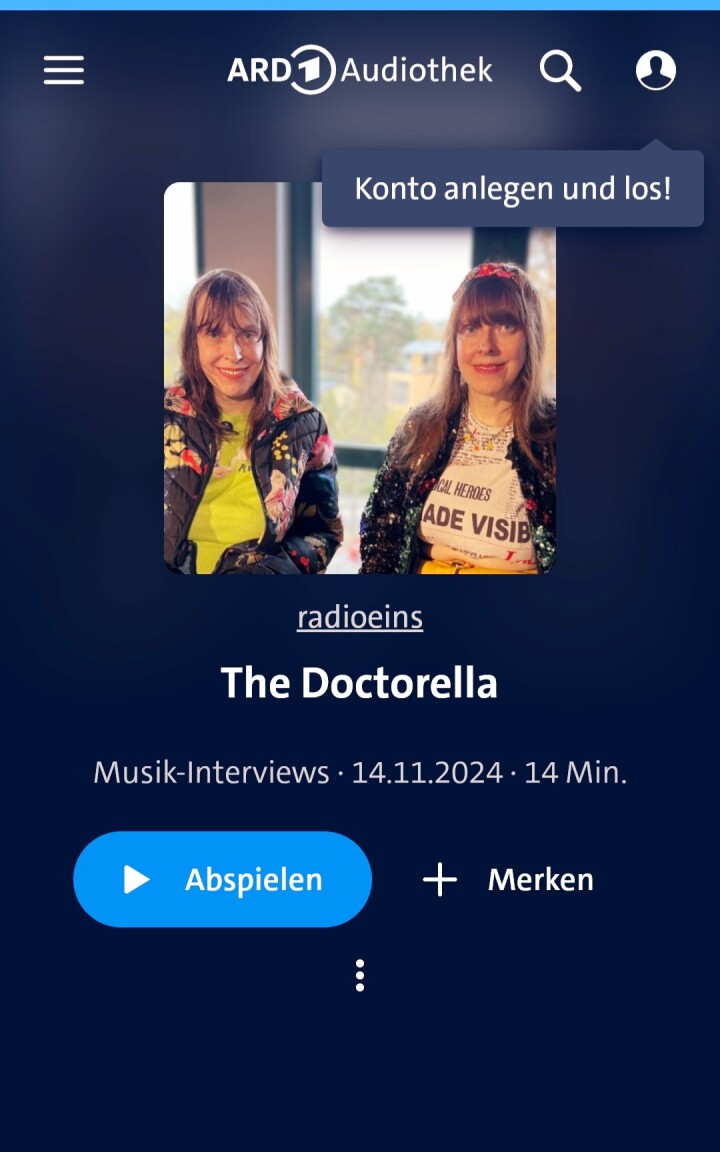Save the episode with Merken
The width and height of the screenshot is (720, 1152).
coord(508,879)
